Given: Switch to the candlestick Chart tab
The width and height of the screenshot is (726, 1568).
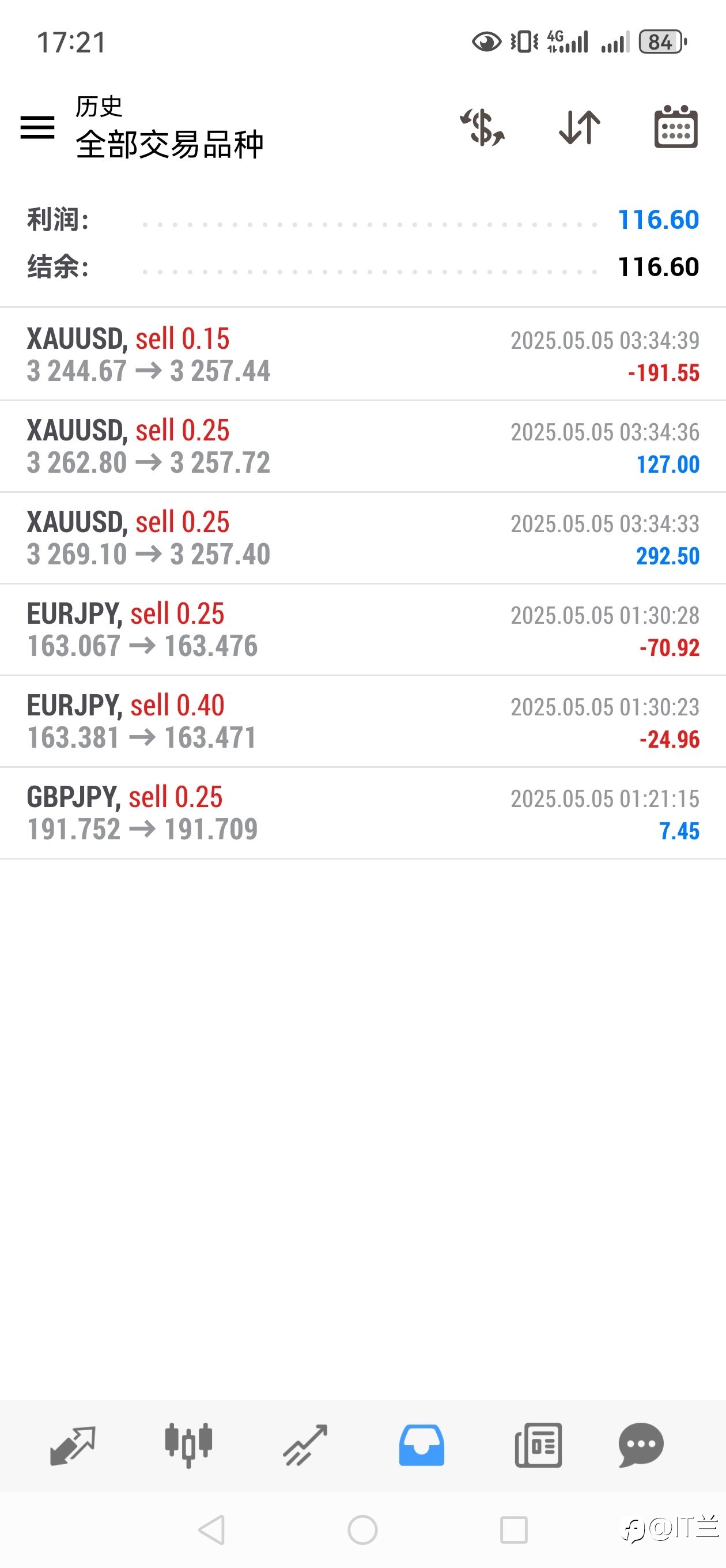Looking at the screenshot, I should click(188, 1445).
